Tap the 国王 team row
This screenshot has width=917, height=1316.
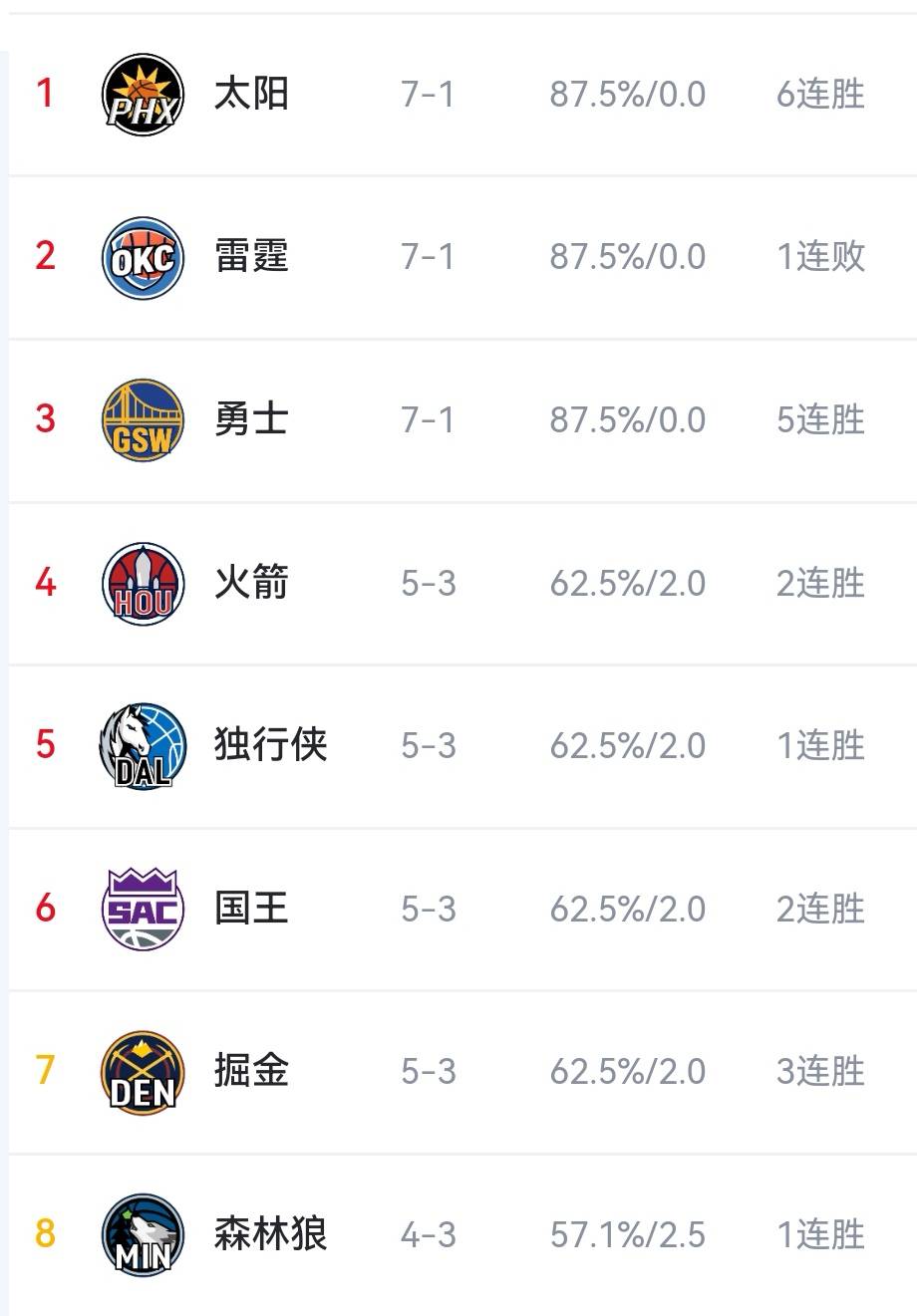[x=251, y=909]
